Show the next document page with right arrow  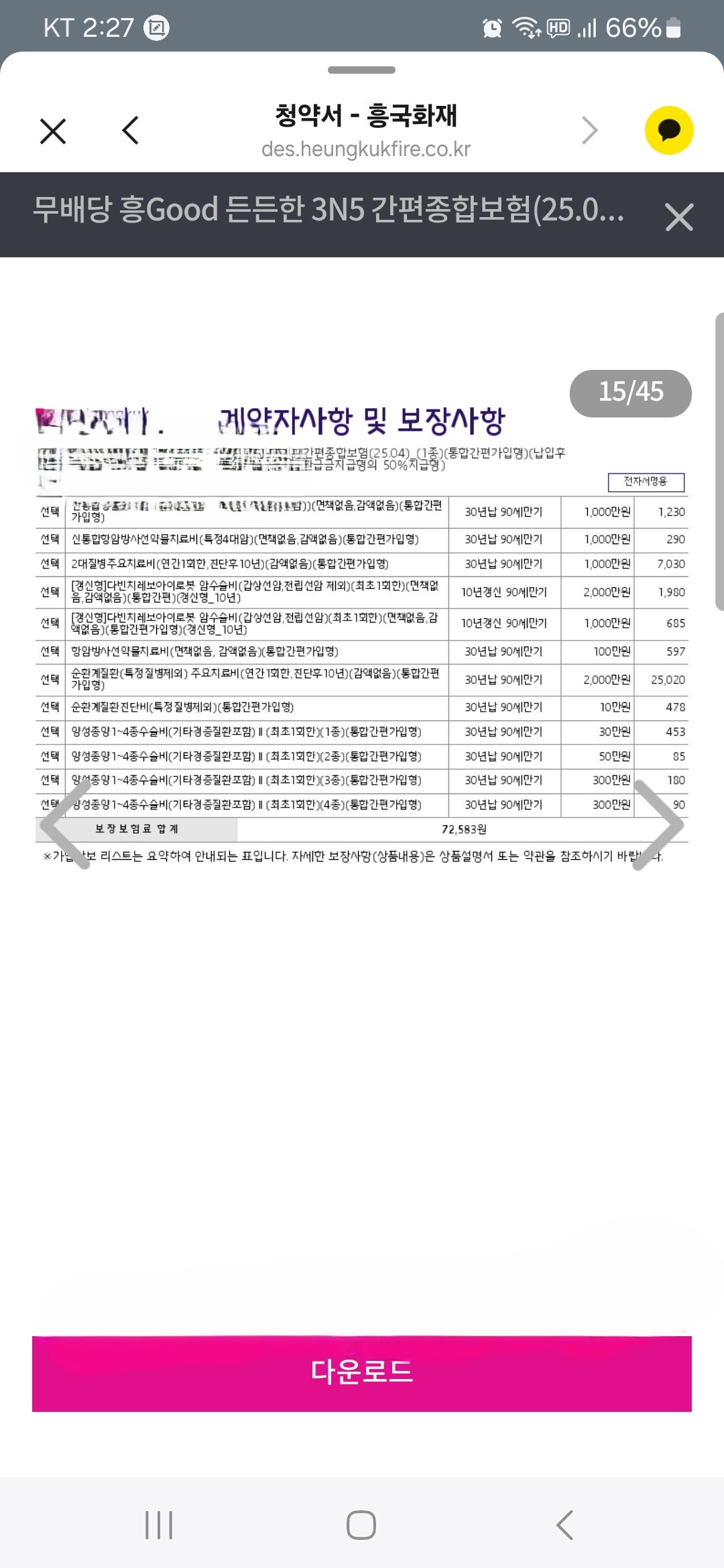click(658, 824)
